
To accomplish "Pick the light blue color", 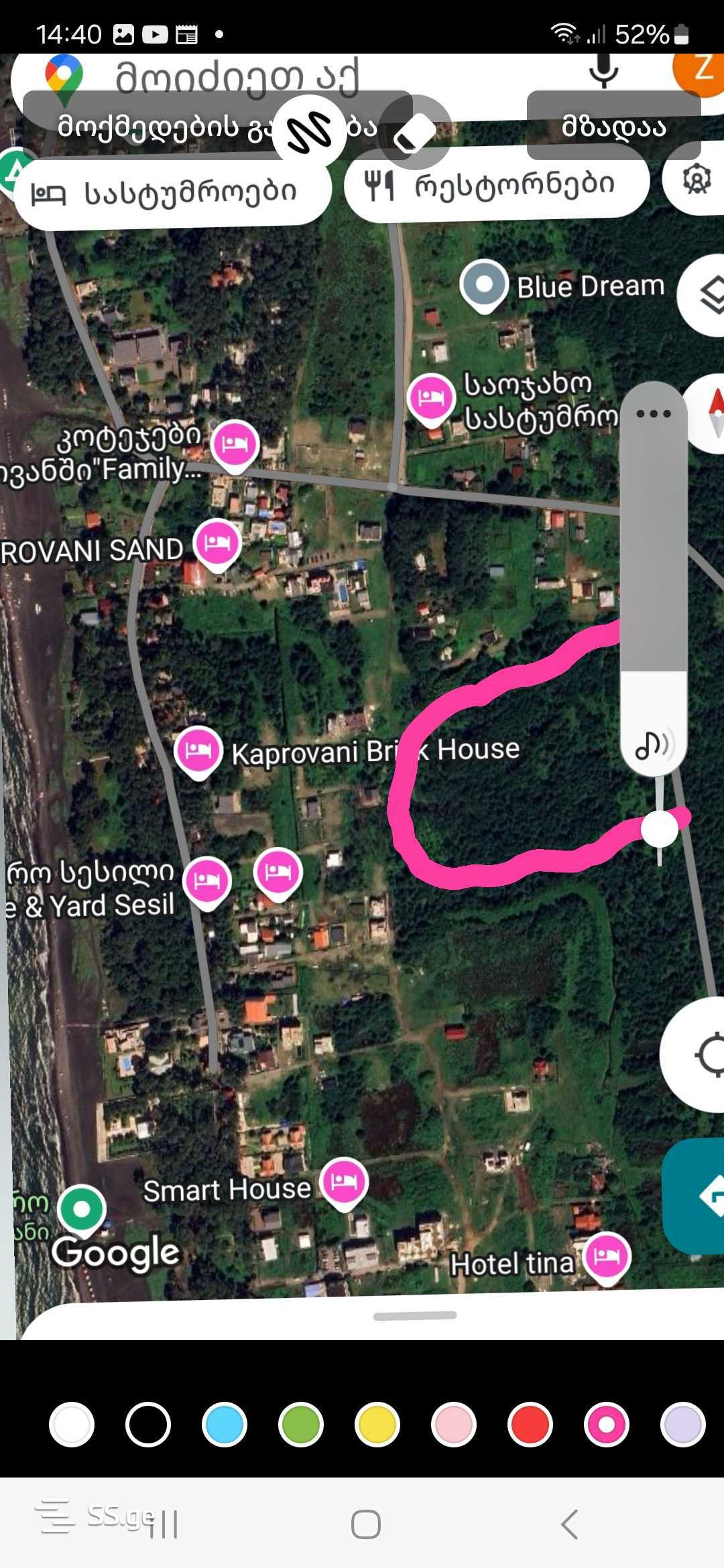I will click(x=225, y=1424).
